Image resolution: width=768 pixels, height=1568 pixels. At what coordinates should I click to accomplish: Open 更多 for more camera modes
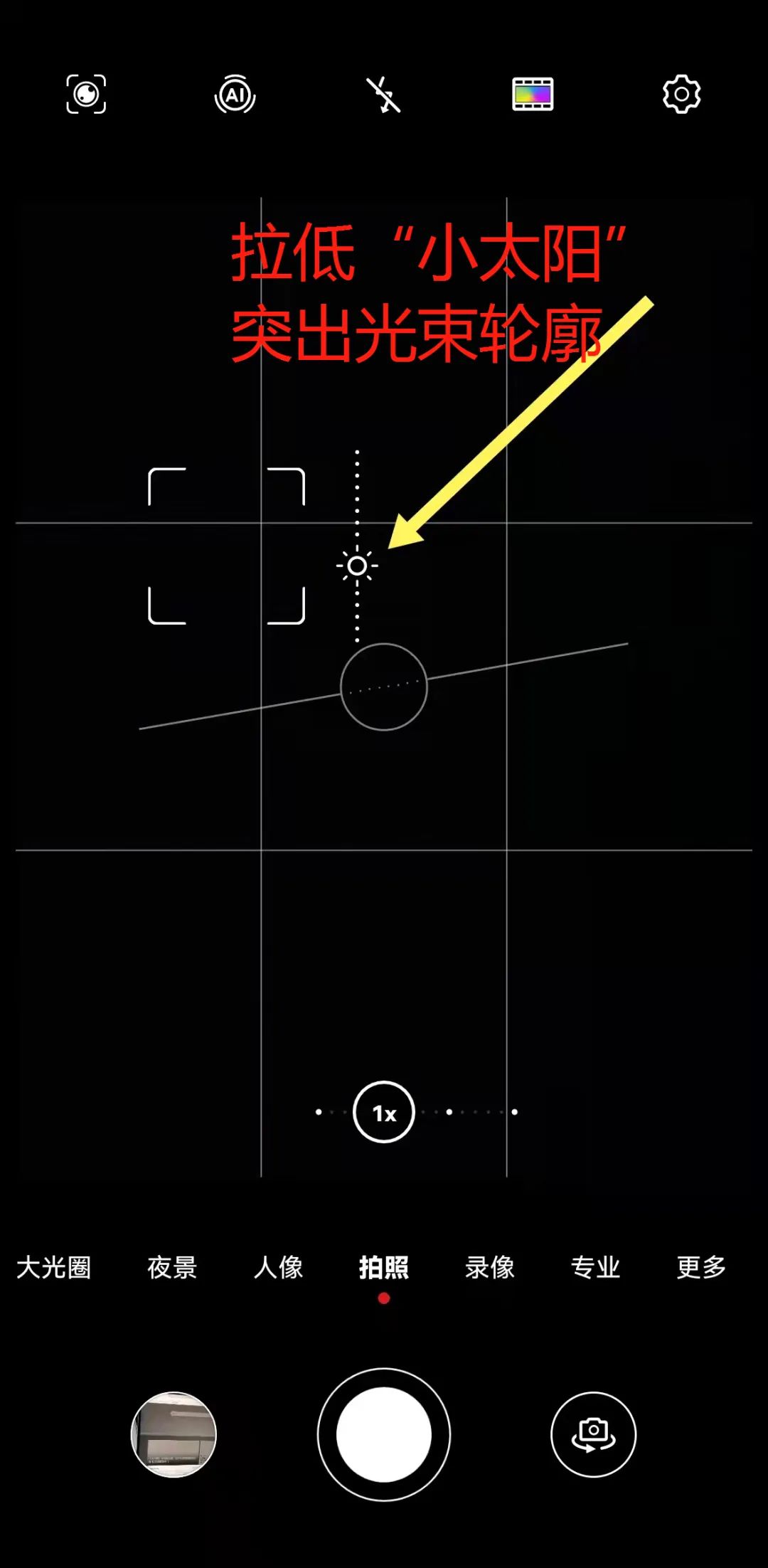701,1267
